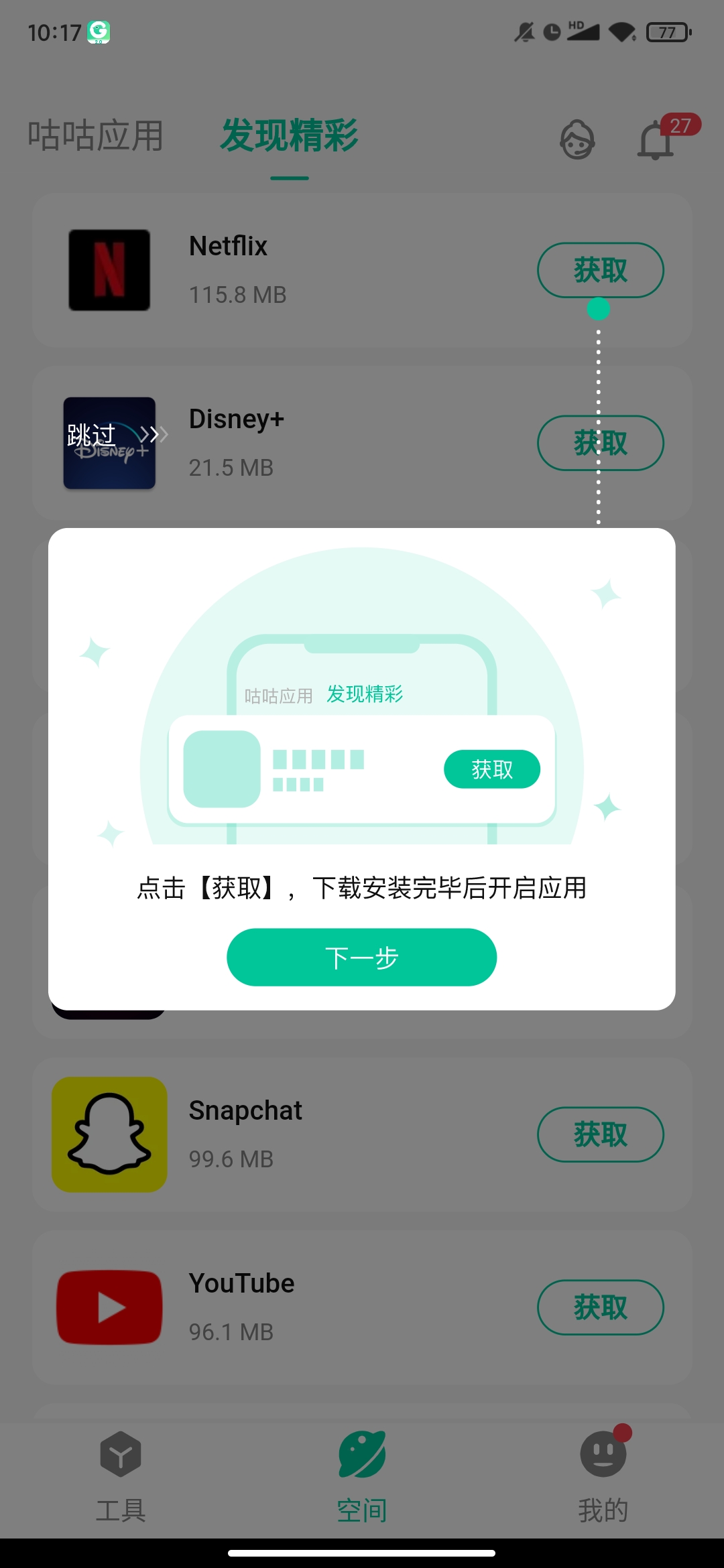724x1568 pixels.
Task: Tap the 获取 button inside the tutorial illustration
Action: 491,769
